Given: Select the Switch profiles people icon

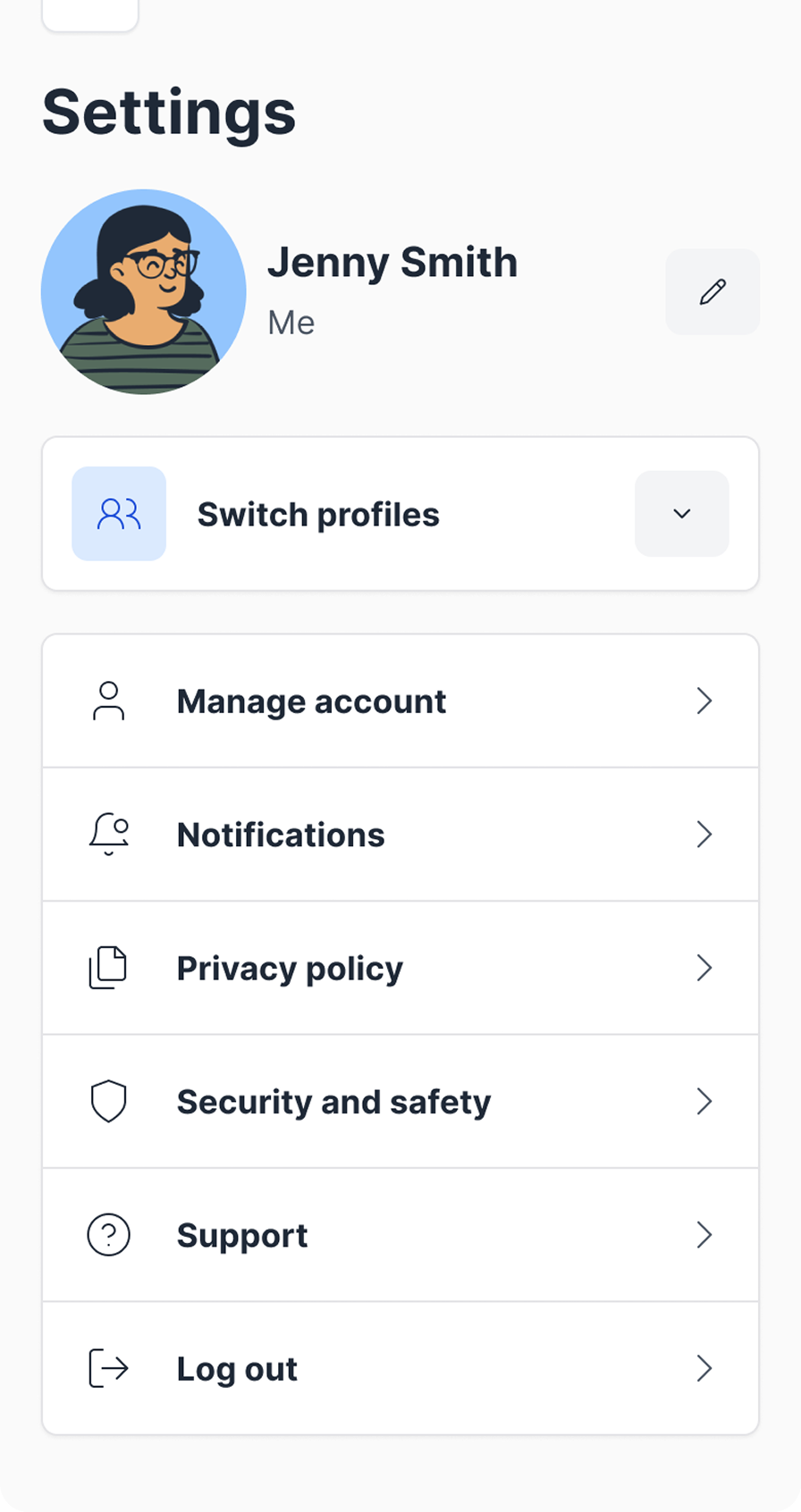Looking at the screenshot, I should point(119,514).
